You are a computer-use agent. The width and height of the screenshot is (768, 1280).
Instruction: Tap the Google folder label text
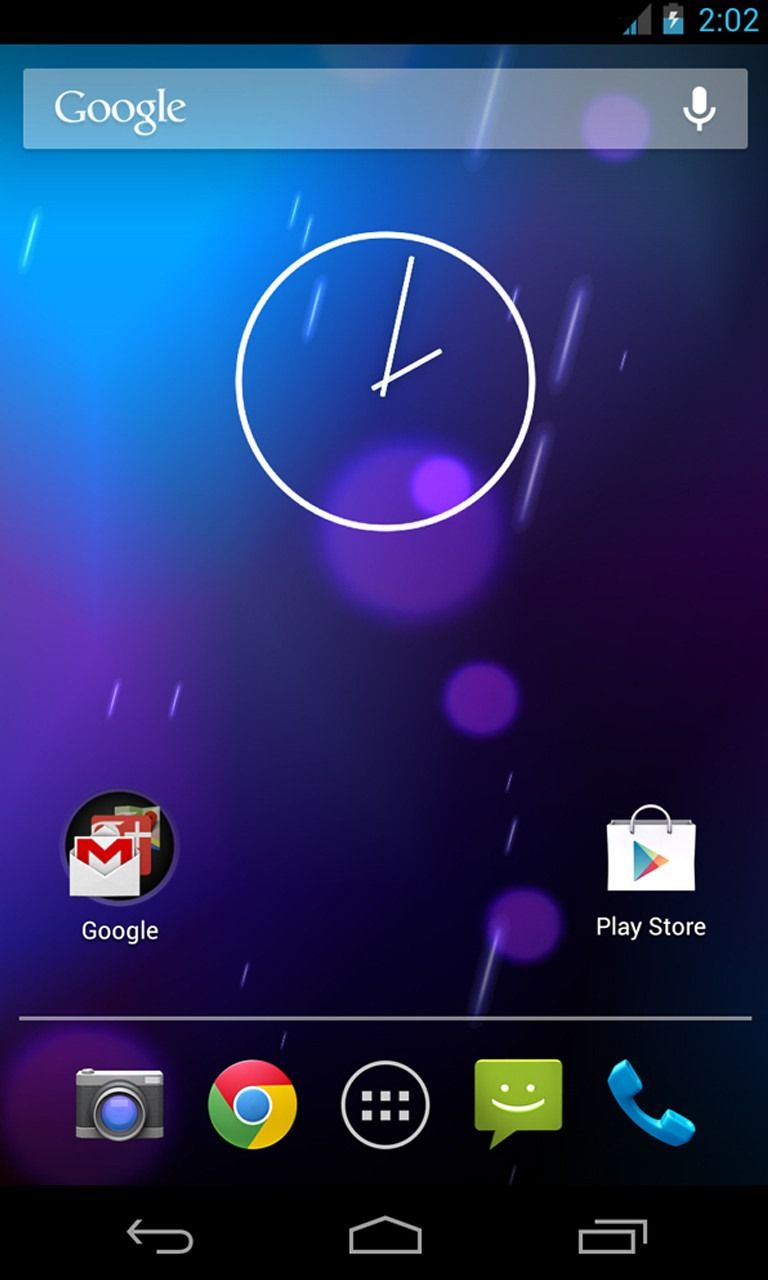(x=118, y=930)
